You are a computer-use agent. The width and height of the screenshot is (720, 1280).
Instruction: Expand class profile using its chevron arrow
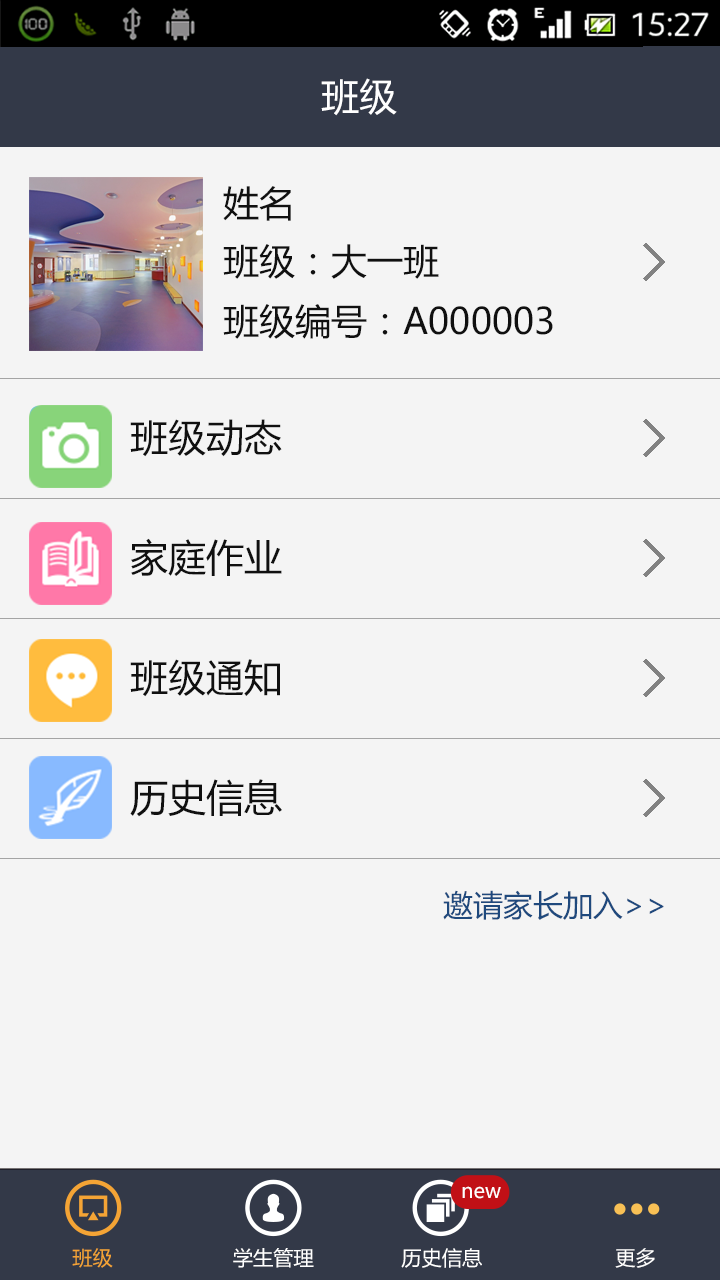(654, 262)
